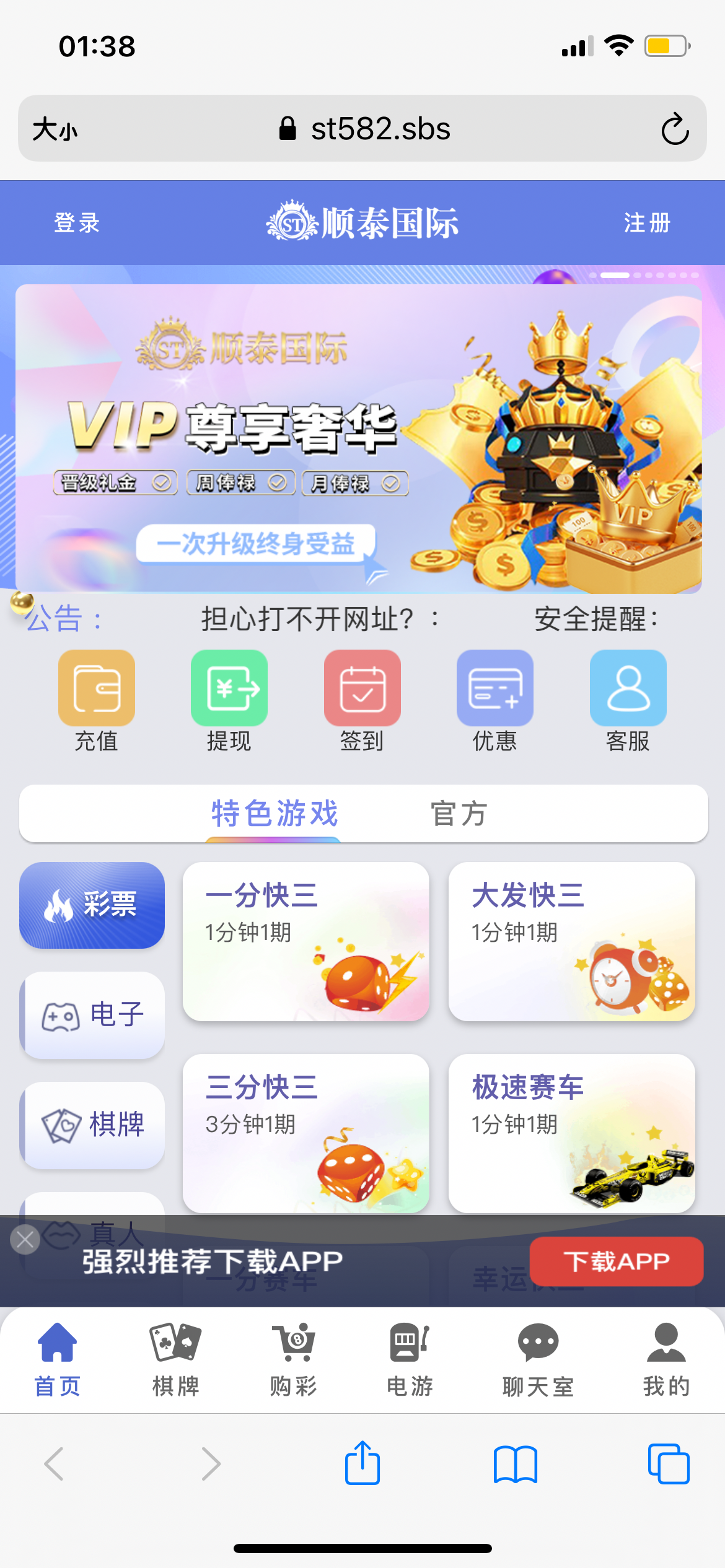Screen dimensions: 725x1568
Task: Open 提现 withdrawal
Action: (229, 700)
